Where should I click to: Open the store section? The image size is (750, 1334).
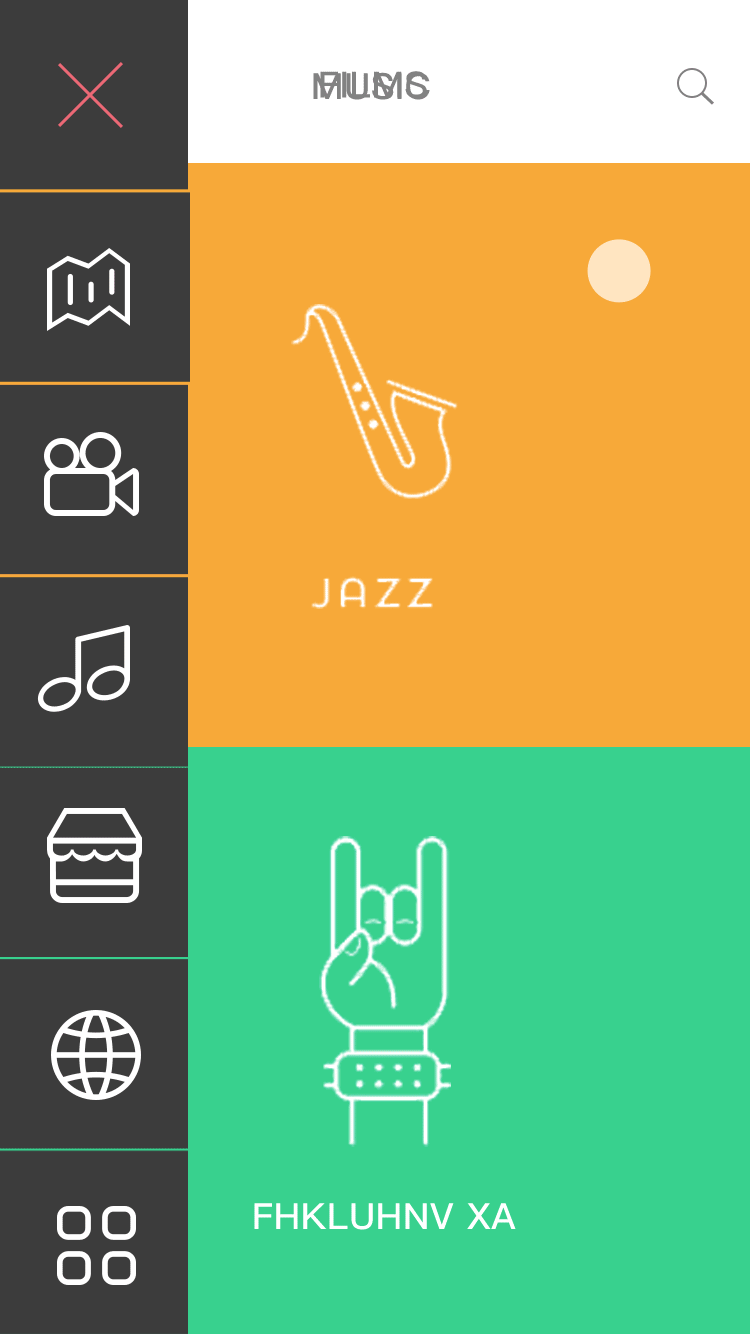click(x=94, y=856)
